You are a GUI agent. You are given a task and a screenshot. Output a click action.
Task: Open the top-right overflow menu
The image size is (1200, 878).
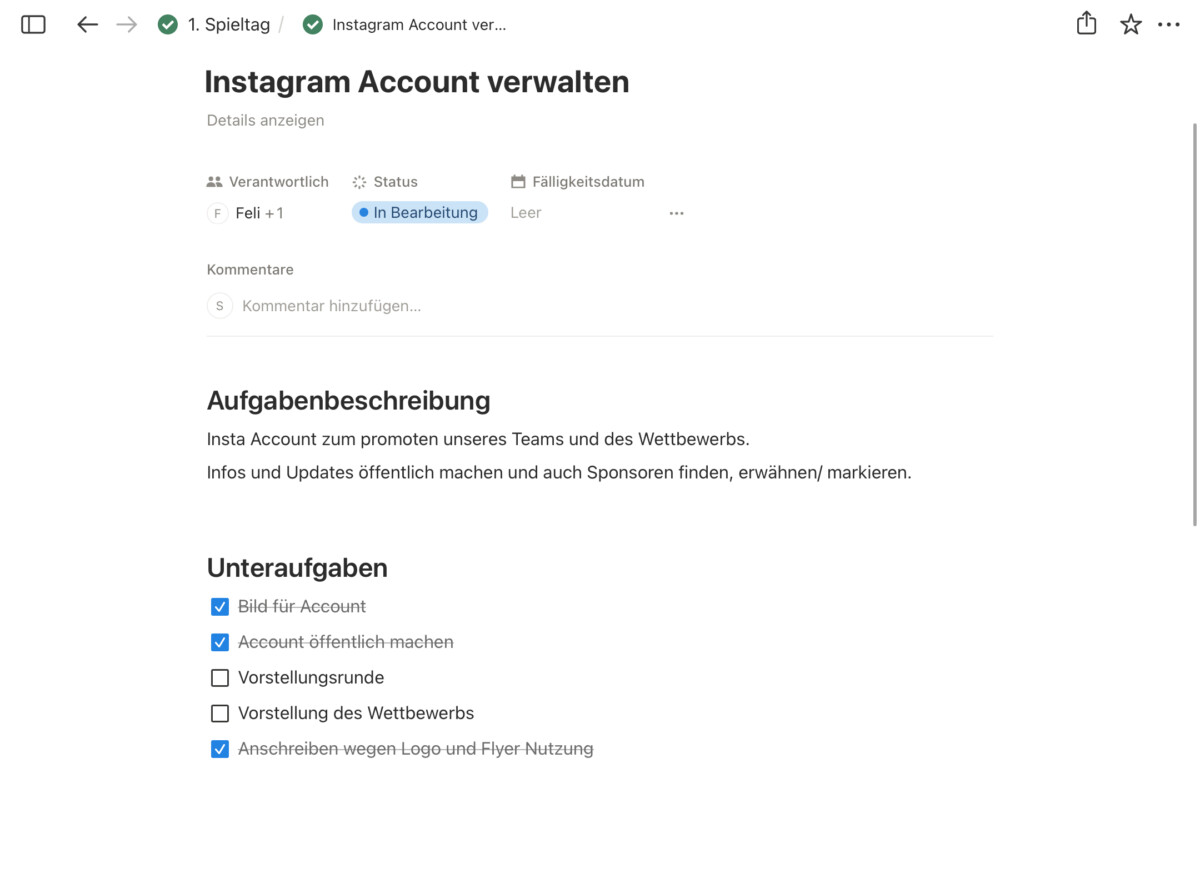[x=1169, y=25]
